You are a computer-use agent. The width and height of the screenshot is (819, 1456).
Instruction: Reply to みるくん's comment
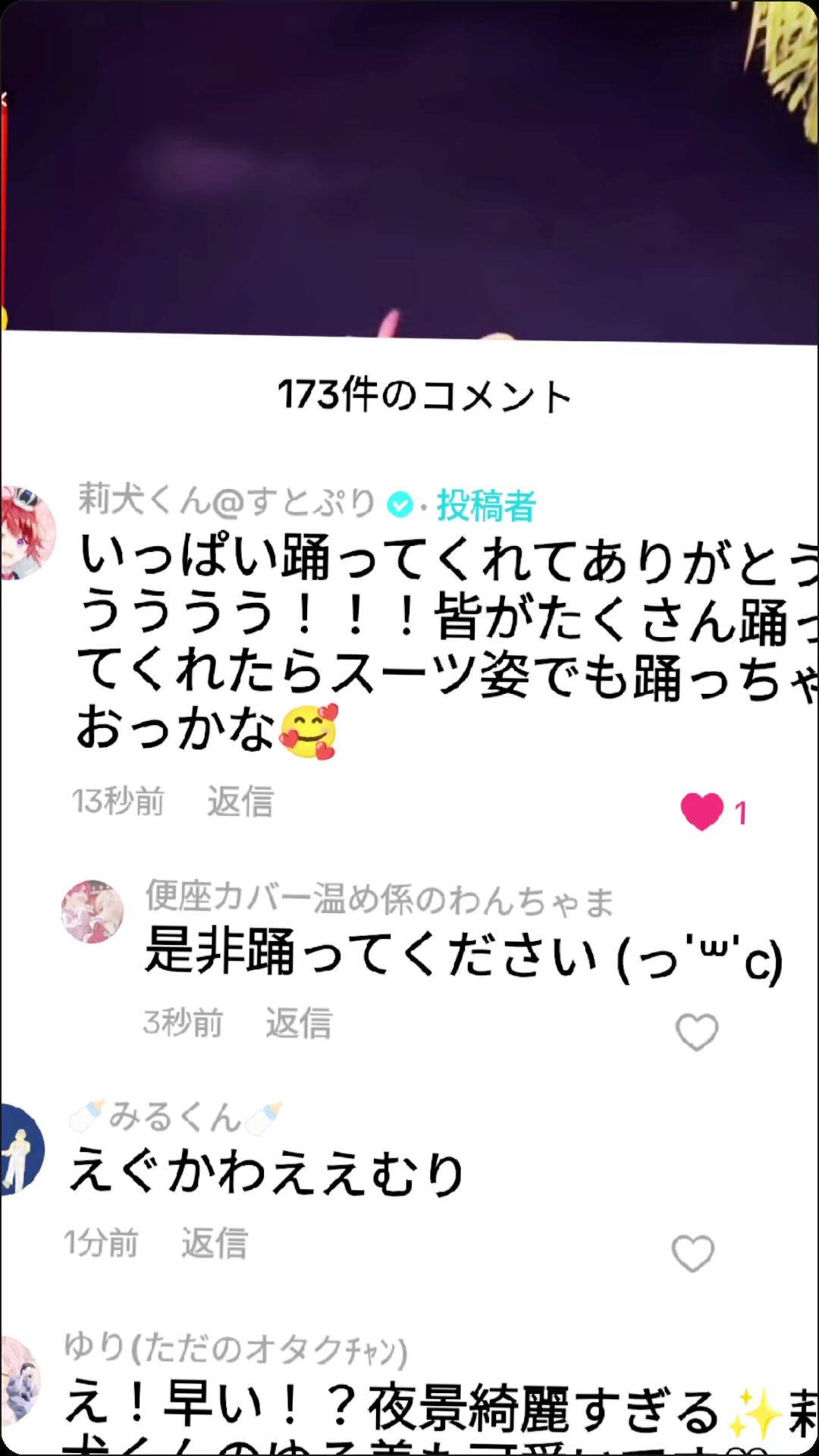[x=215, y=1244]
